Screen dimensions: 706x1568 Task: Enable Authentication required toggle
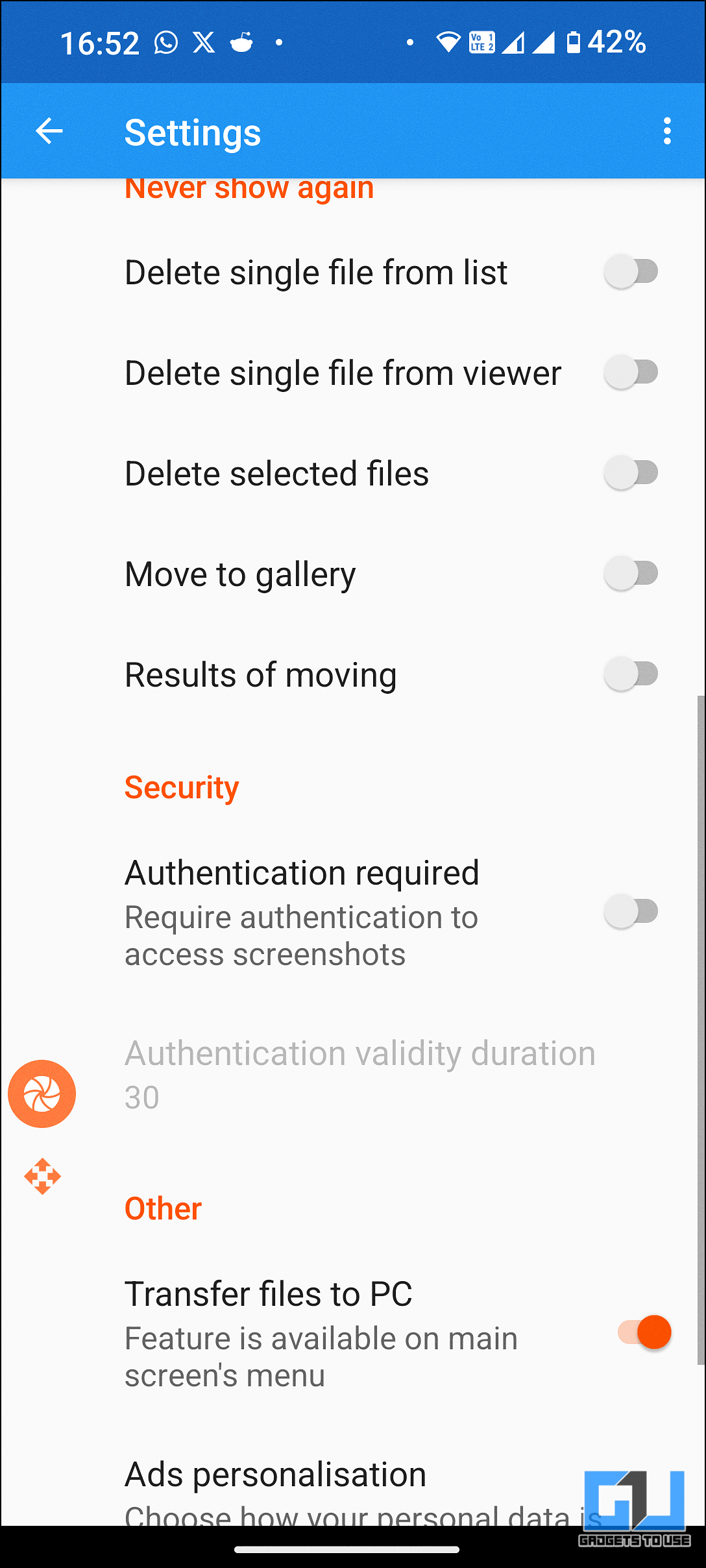(x=631, y=912)
